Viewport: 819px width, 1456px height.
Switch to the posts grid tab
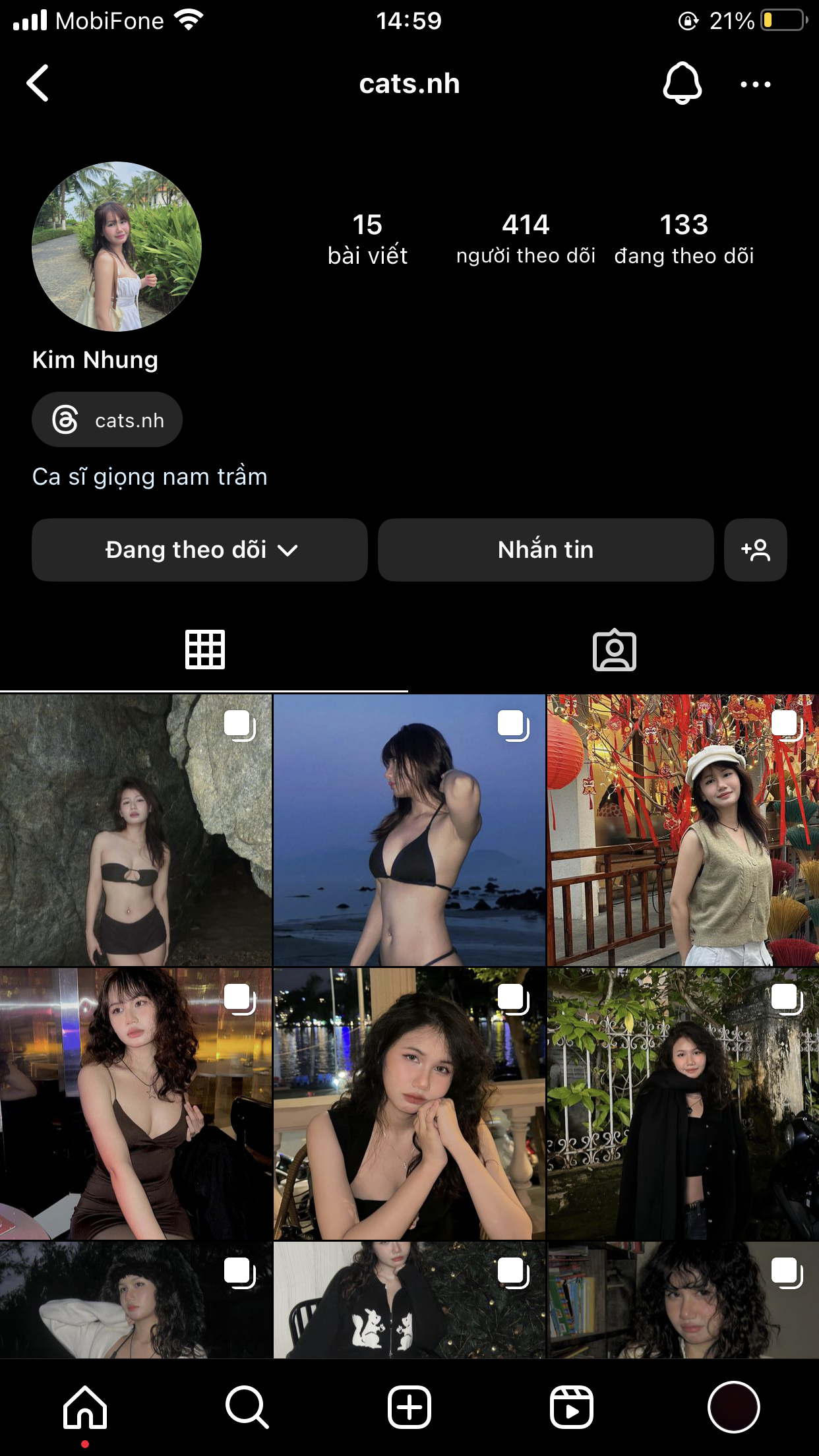point(204,650)
